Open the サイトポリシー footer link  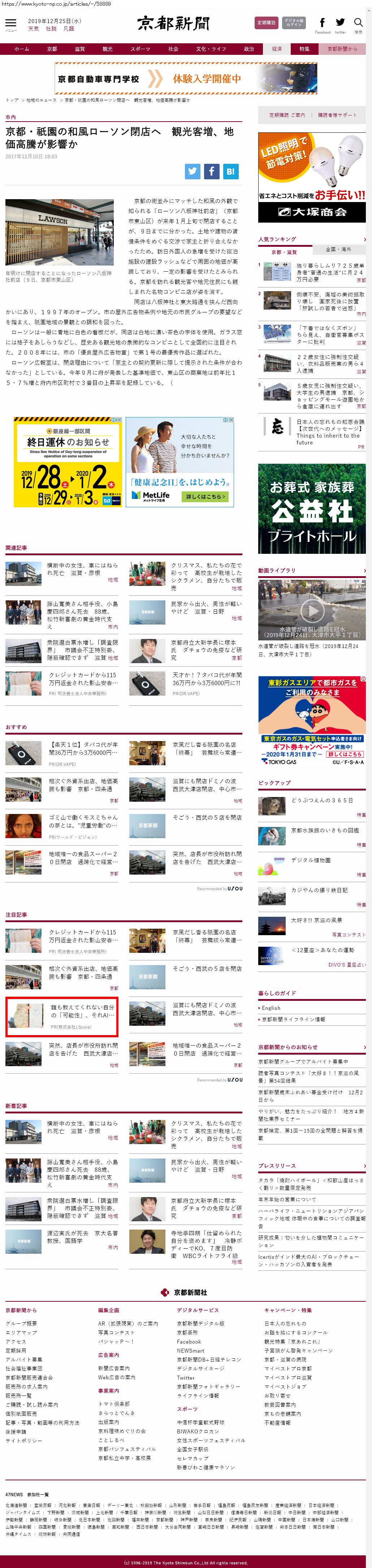[24, 1441]
